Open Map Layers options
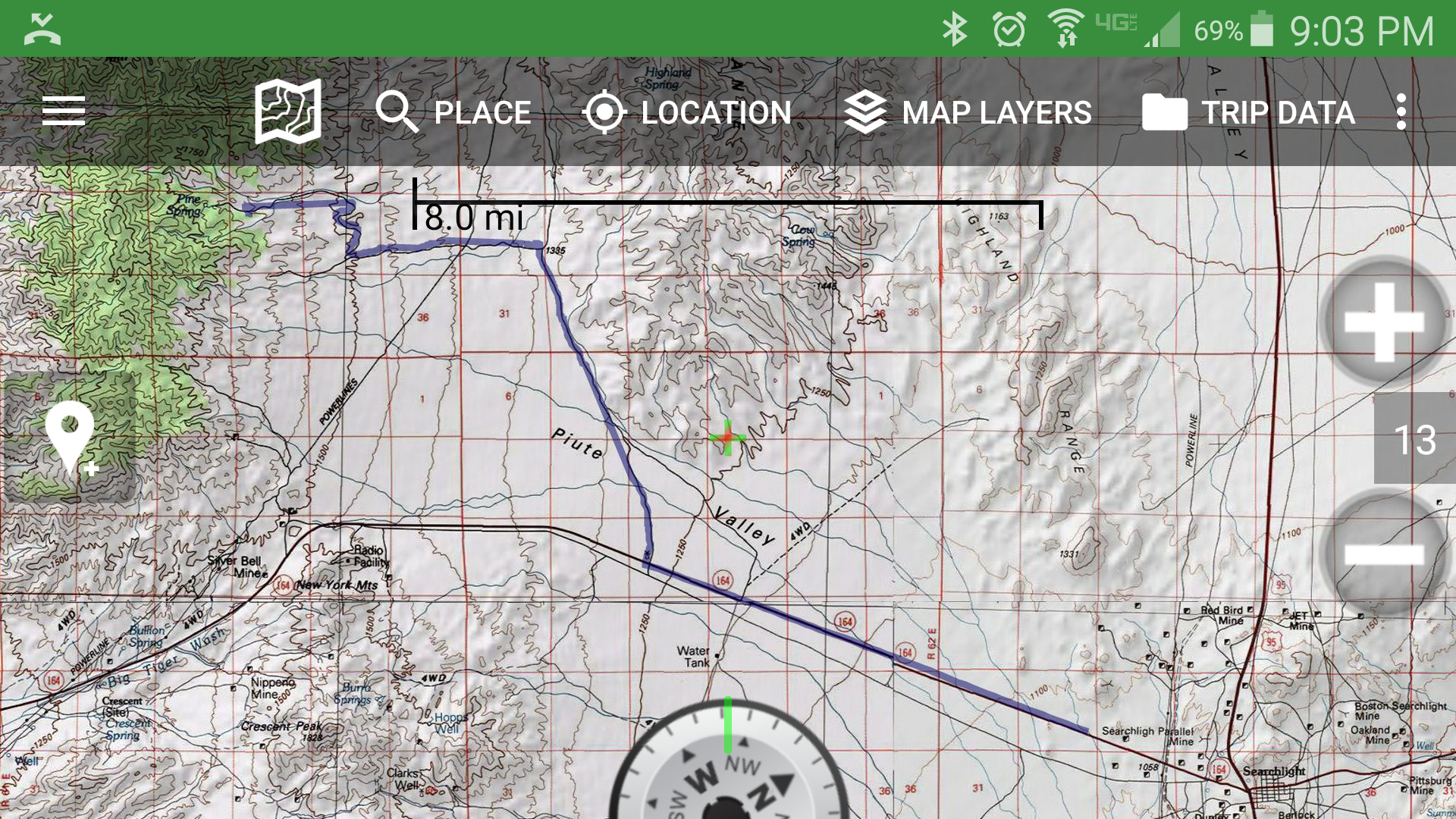Image resolution: width=1456 pixels, height=819 pixels. click(x=968, y=113)
